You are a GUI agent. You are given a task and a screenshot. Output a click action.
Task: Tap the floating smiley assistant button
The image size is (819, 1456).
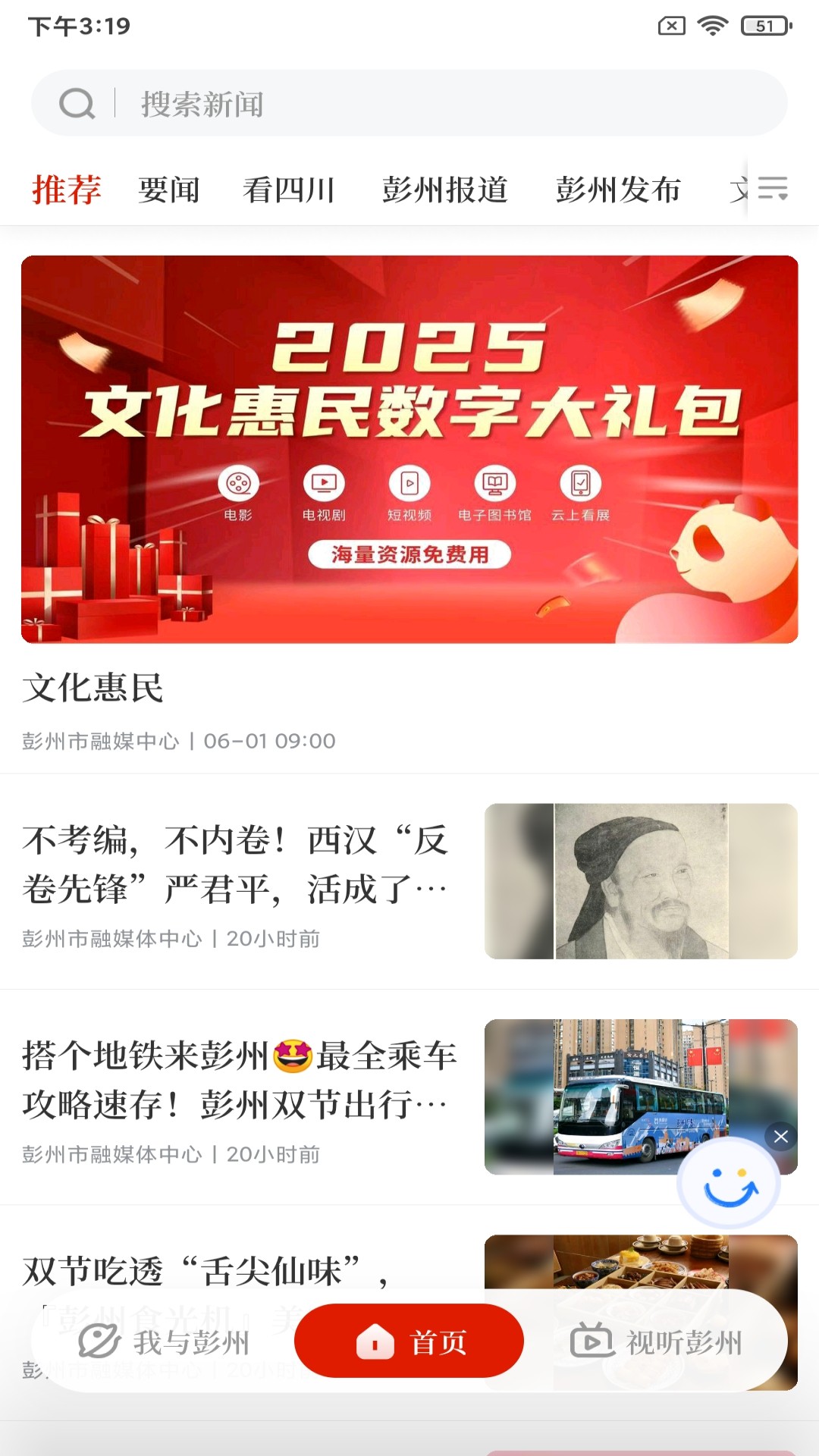tap(729, 1185)
